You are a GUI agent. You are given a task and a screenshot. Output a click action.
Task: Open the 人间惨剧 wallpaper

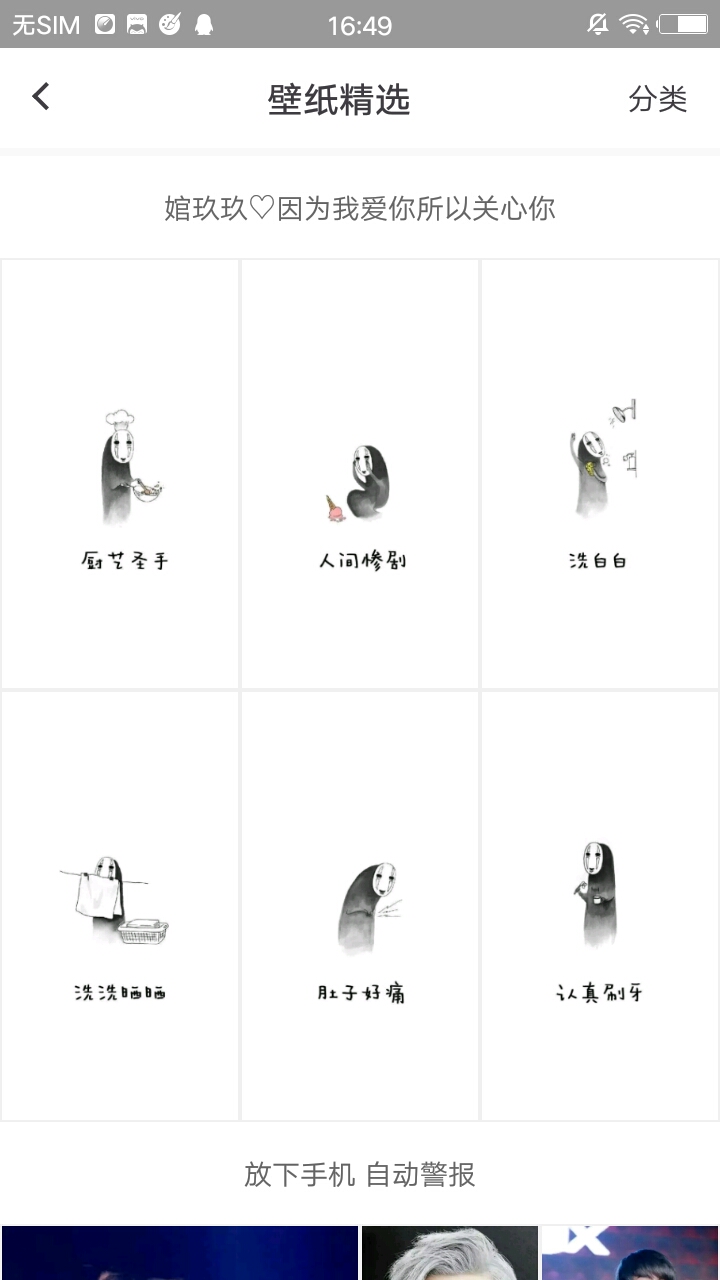(360, 474)
